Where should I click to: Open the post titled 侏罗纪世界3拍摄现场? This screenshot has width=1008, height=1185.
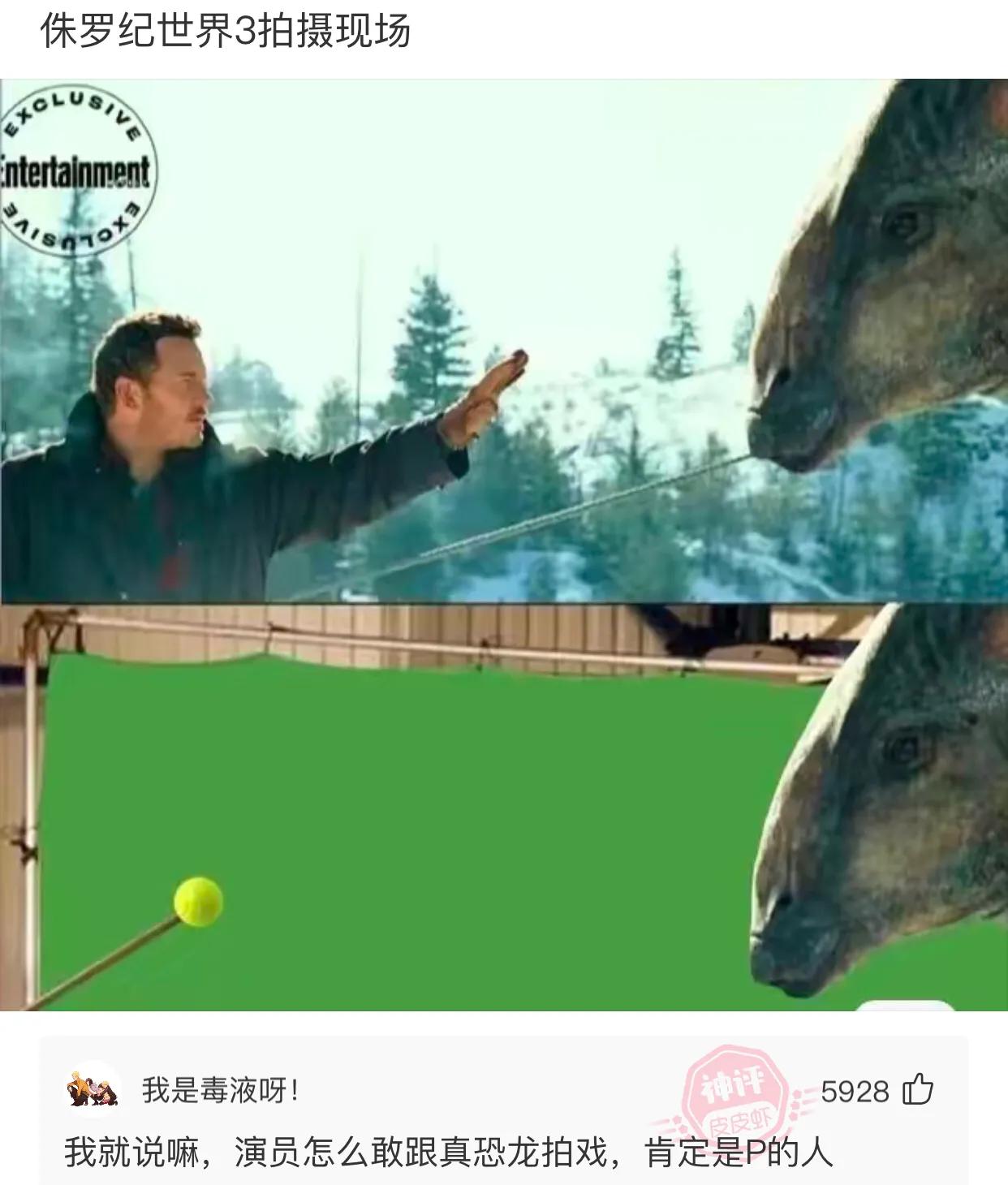[x=223, y=27]
